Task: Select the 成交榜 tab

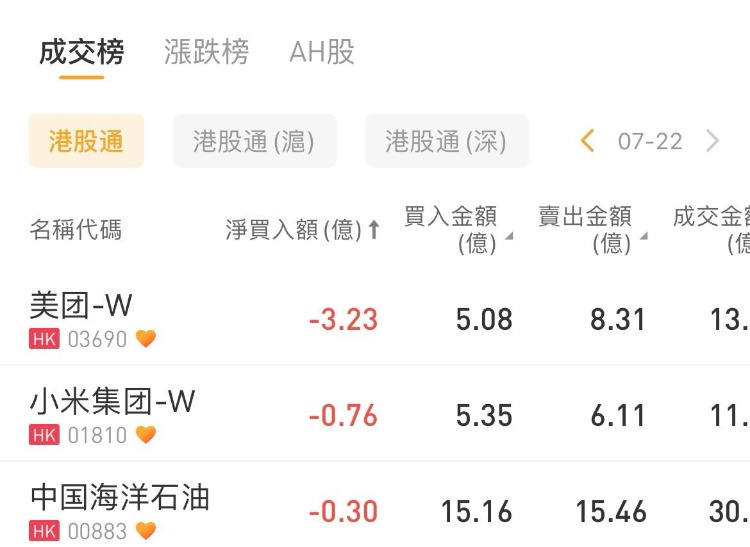Action: pos(82,52)
